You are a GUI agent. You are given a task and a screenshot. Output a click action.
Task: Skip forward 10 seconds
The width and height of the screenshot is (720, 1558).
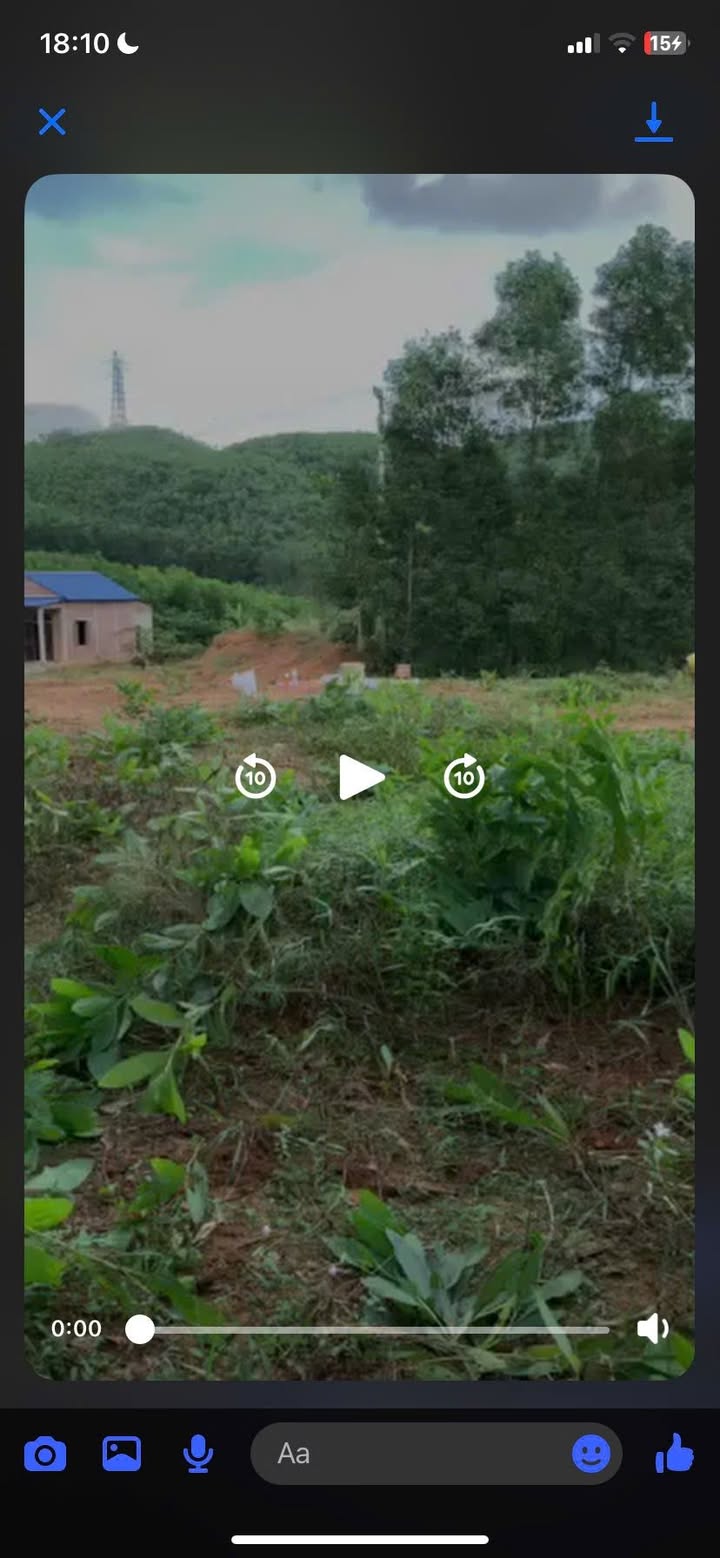coord(464,777)
